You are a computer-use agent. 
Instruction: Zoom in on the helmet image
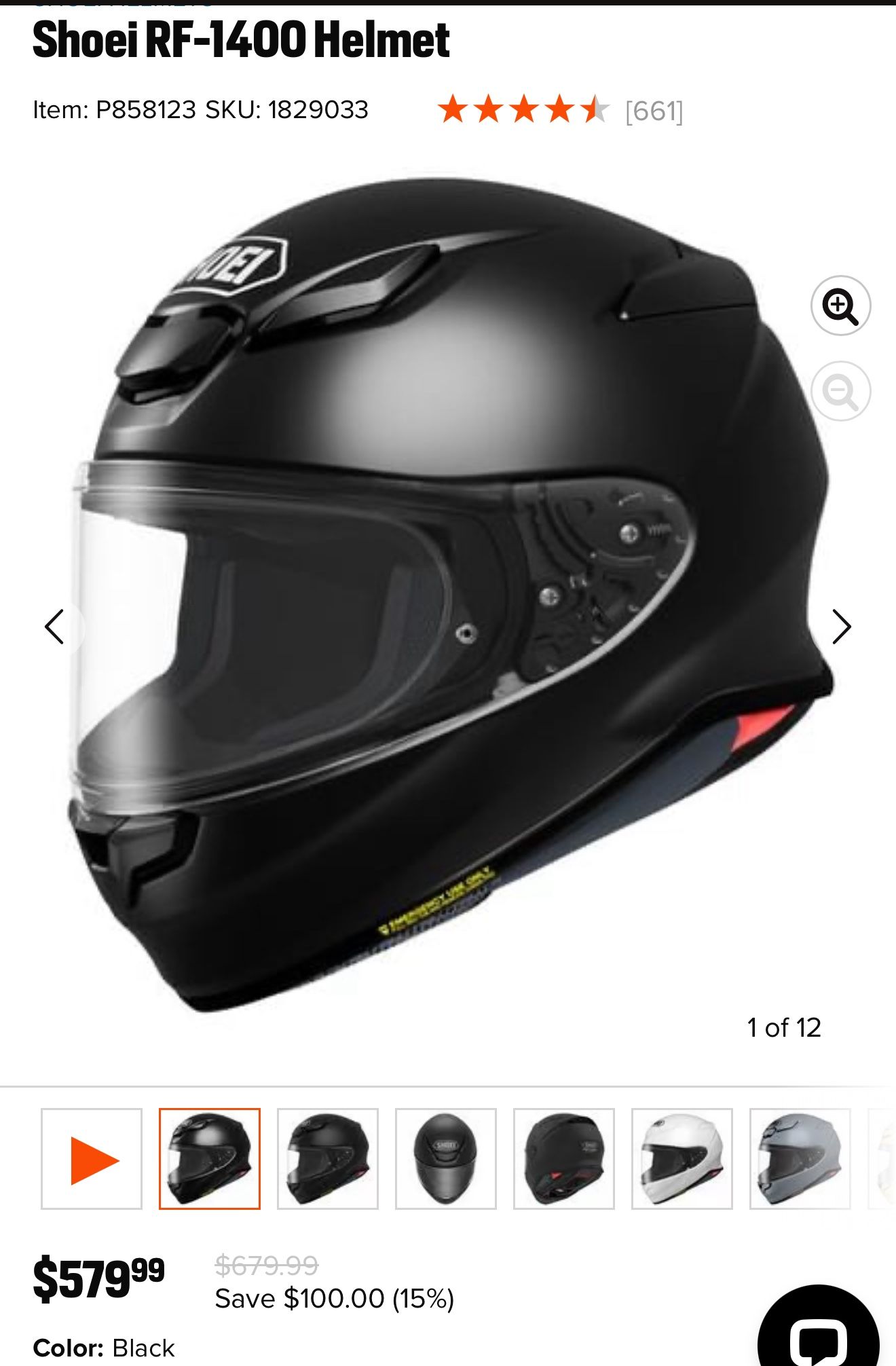(840, 306)
